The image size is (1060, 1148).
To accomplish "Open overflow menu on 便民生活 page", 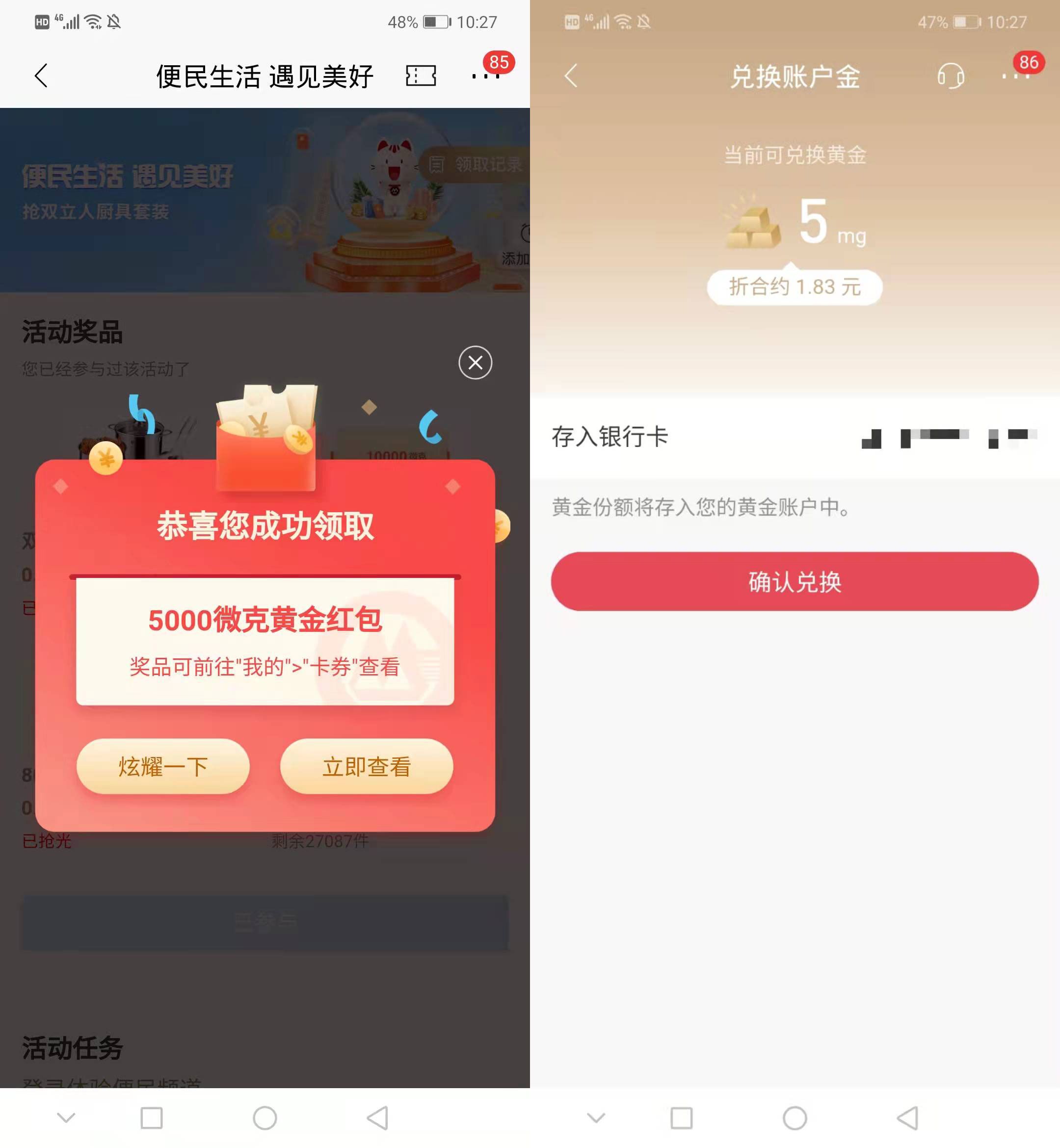I will [x=485, y=76].
